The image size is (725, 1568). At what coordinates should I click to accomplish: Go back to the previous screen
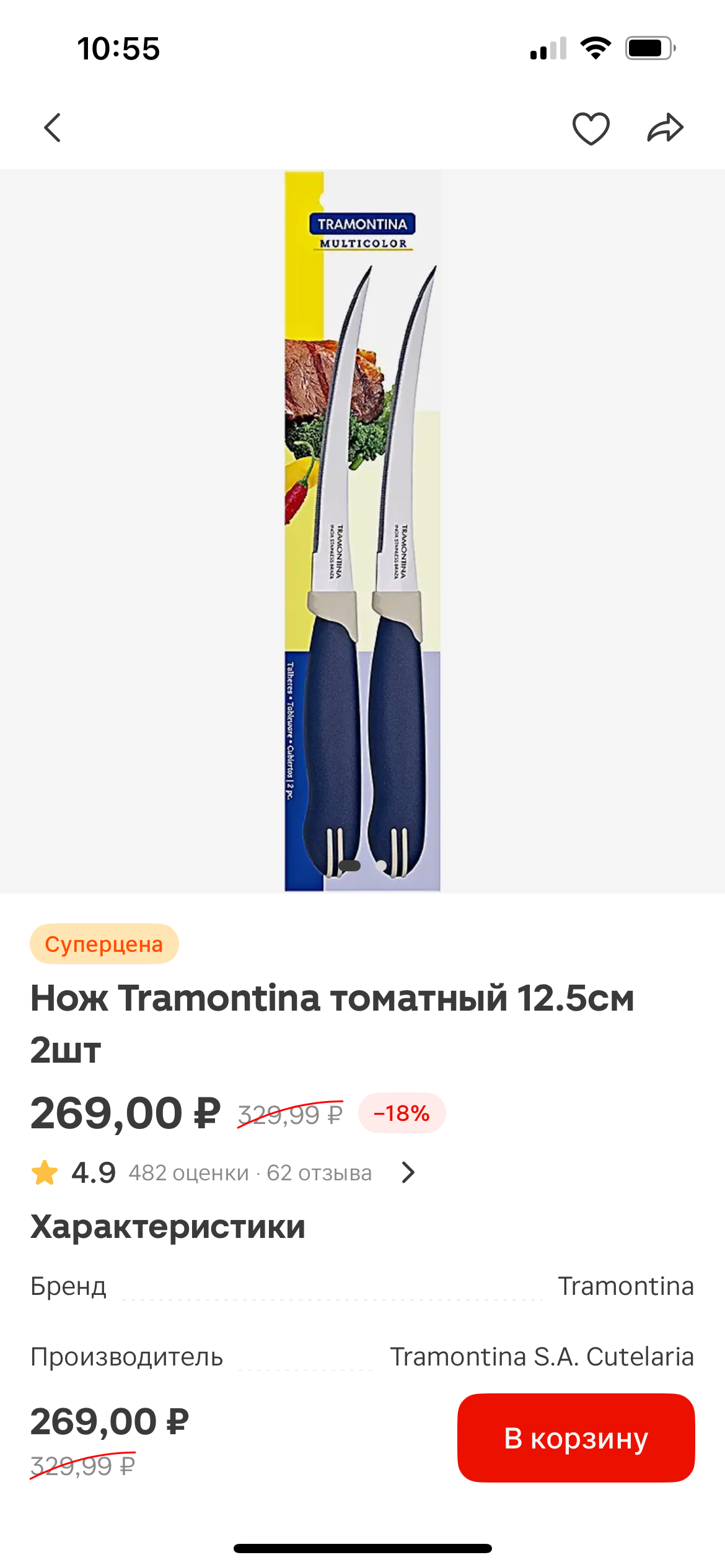point(53,128)
